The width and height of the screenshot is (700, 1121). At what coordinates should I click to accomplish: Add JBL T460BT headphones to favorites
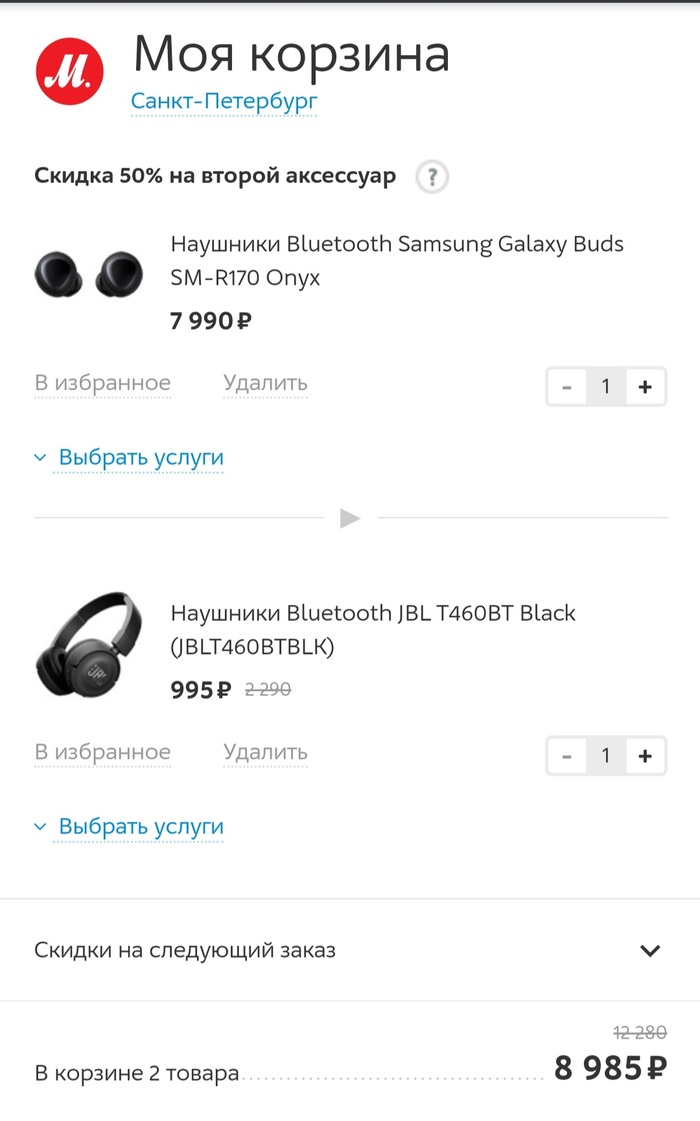[102, 752]
